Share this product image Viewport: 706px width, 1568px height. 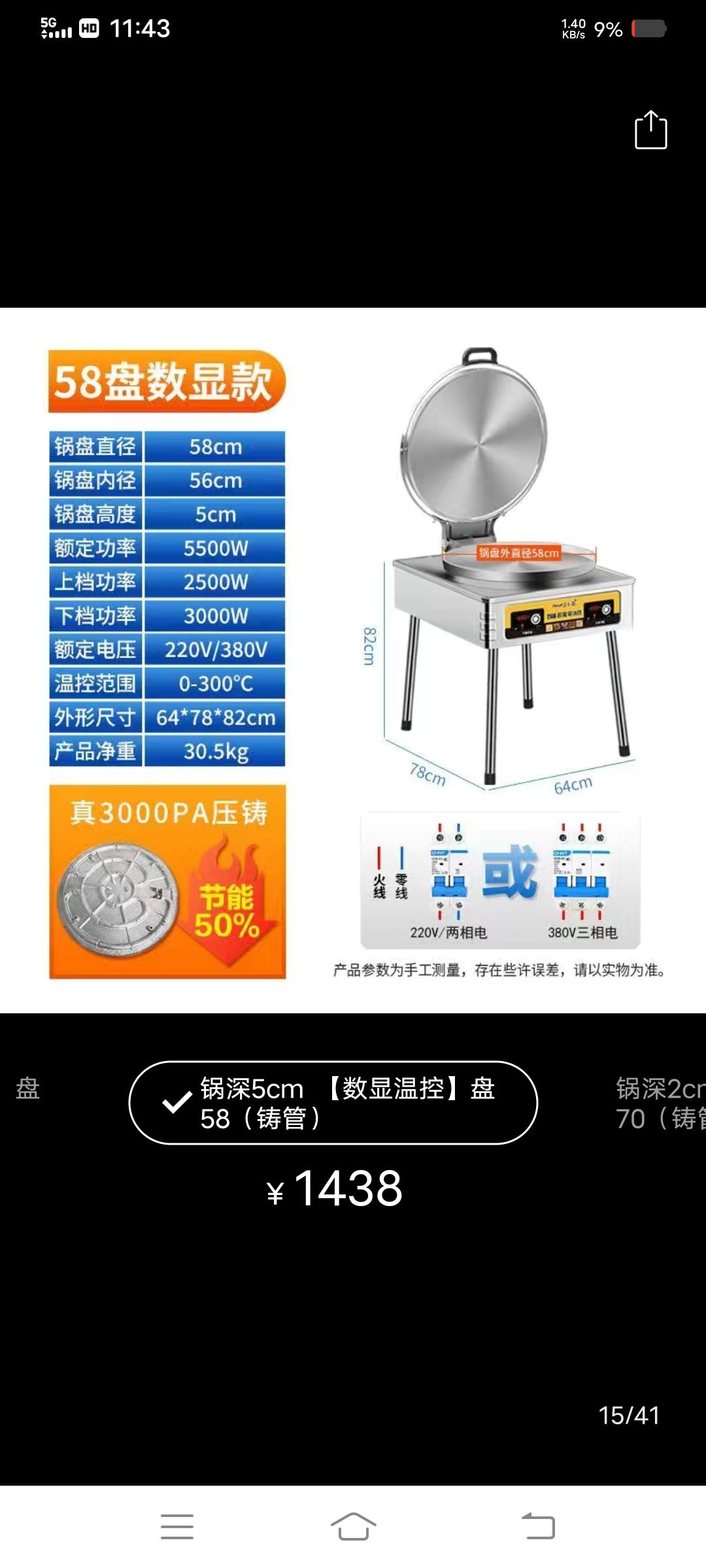(x=650, y=130)
